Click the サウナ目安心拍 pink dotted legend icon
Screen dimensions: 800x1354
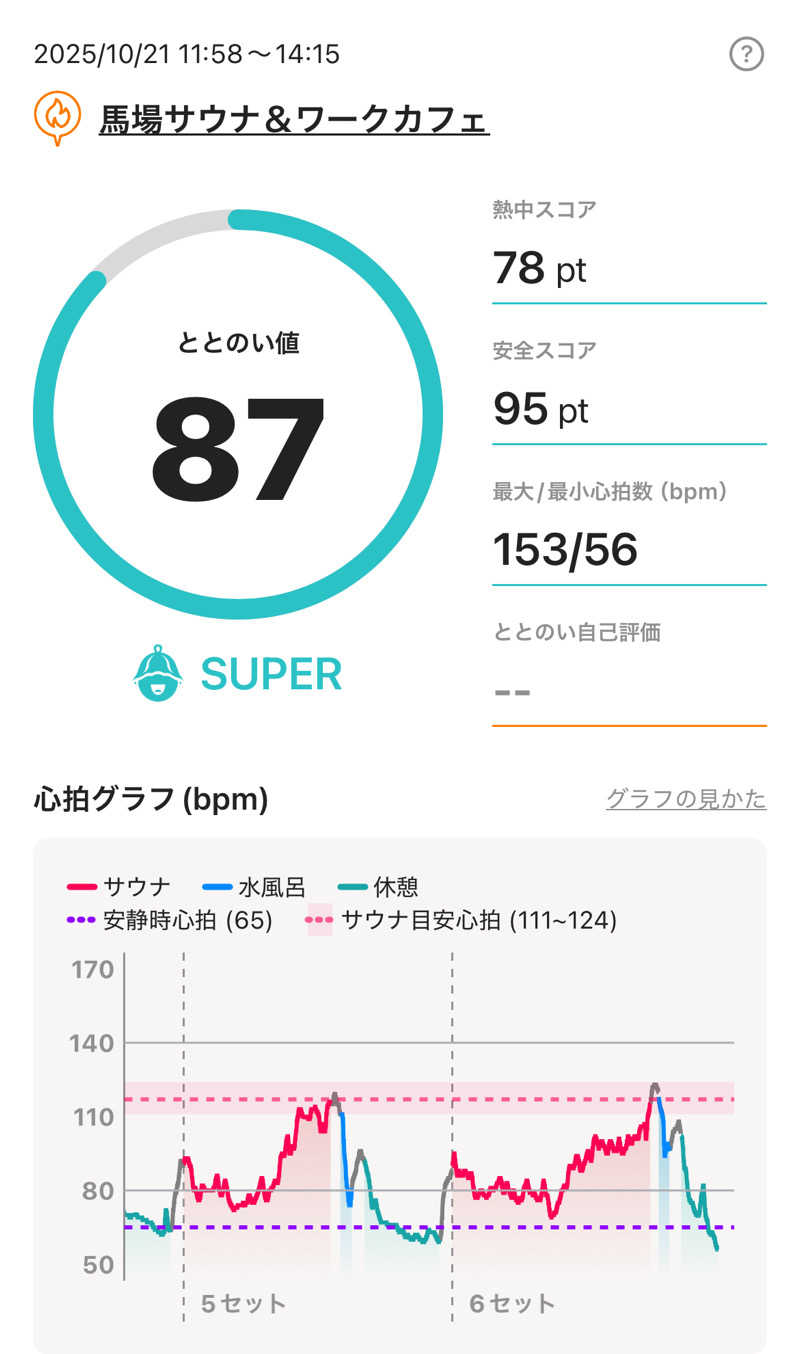(318, 921)
